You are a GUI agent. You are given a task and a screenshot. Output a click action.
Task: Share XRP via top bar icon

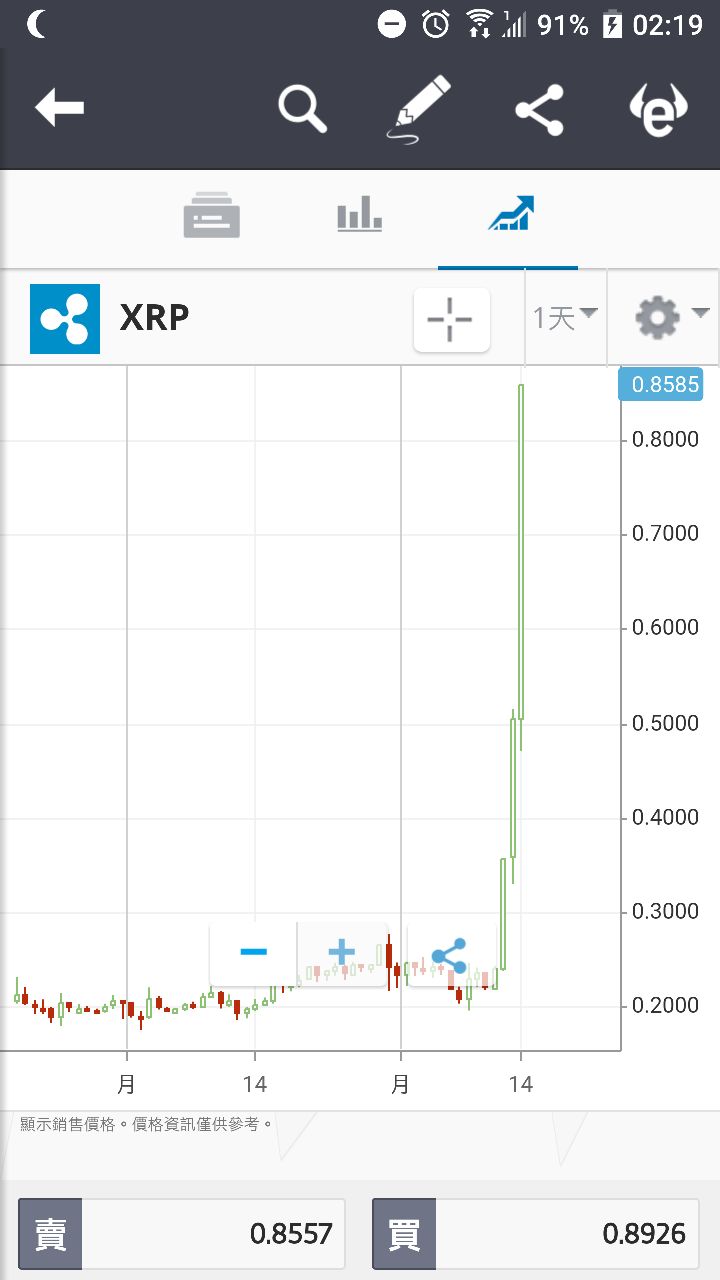pyautogui.click(x=539, y=109)
